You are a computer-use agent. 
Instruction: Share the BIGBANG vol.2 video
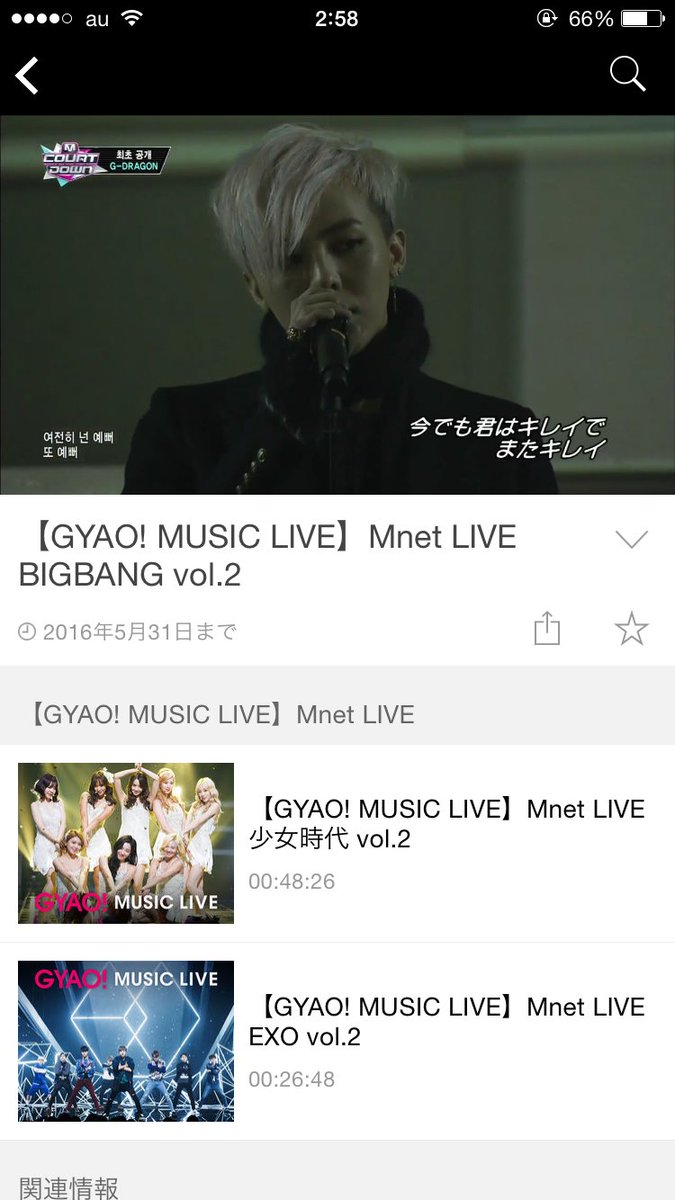(x=547, y=629)
